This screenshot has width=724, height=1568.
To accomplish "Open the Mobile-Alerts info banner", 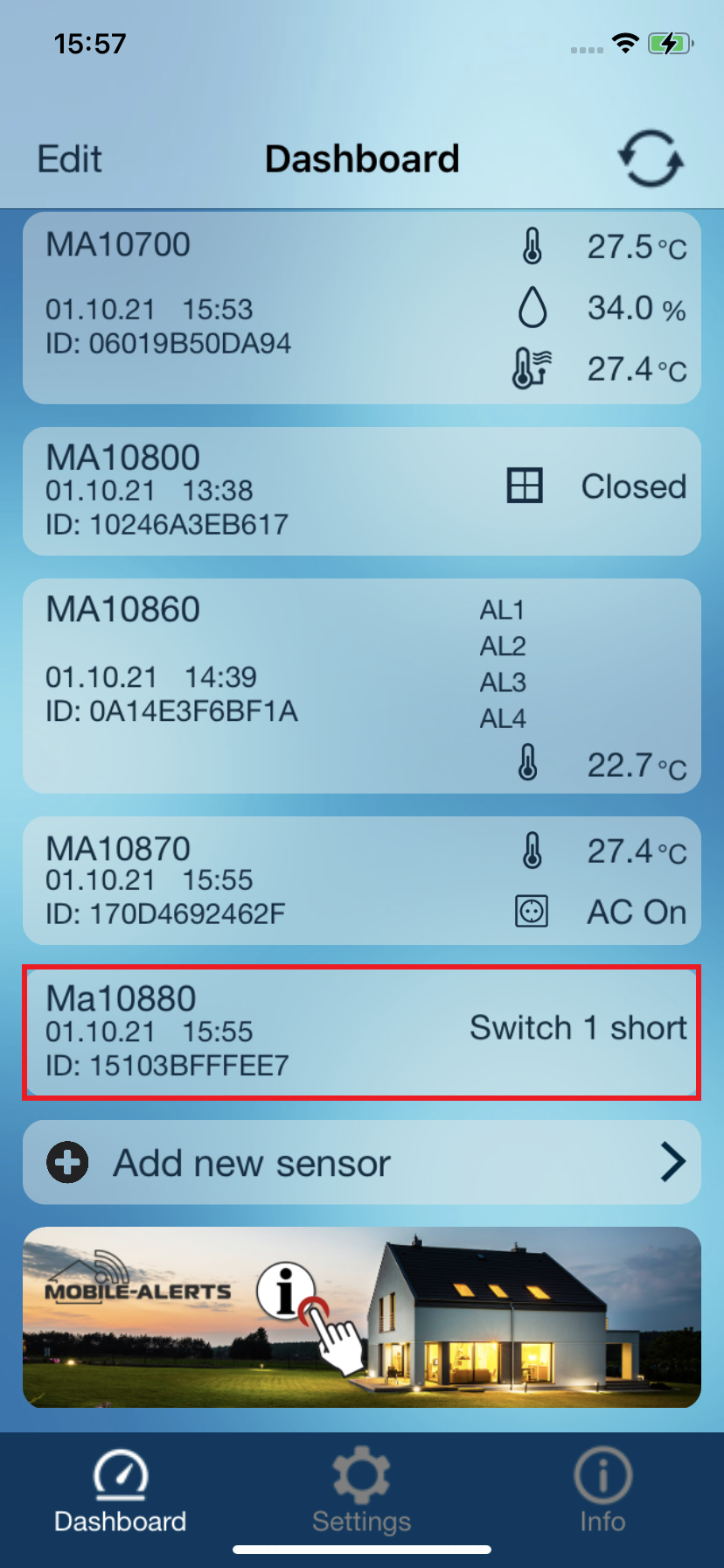I will tap(361, 1317).
